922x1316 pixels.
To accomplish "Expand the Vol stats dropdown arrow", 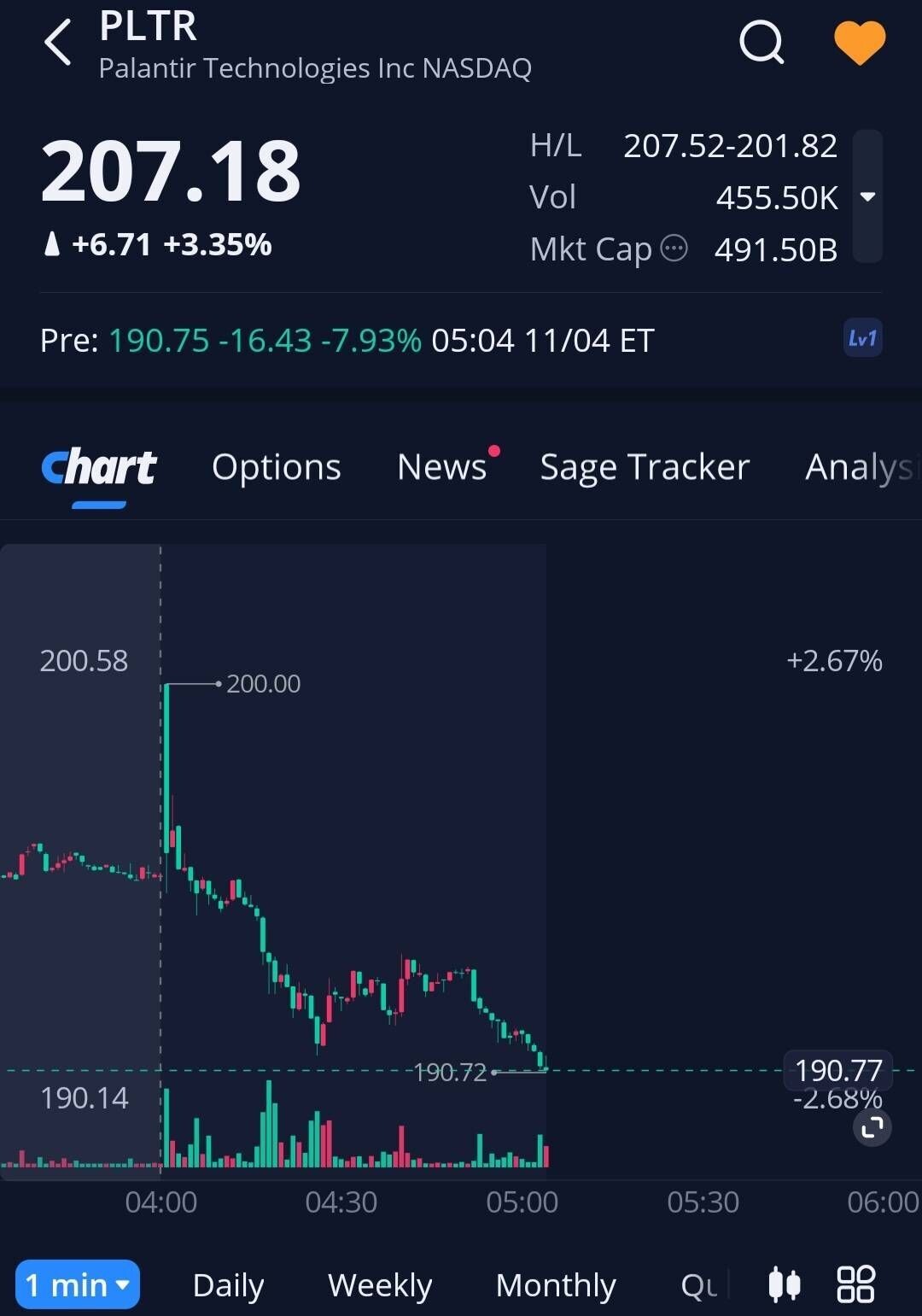I will (868, 197).
